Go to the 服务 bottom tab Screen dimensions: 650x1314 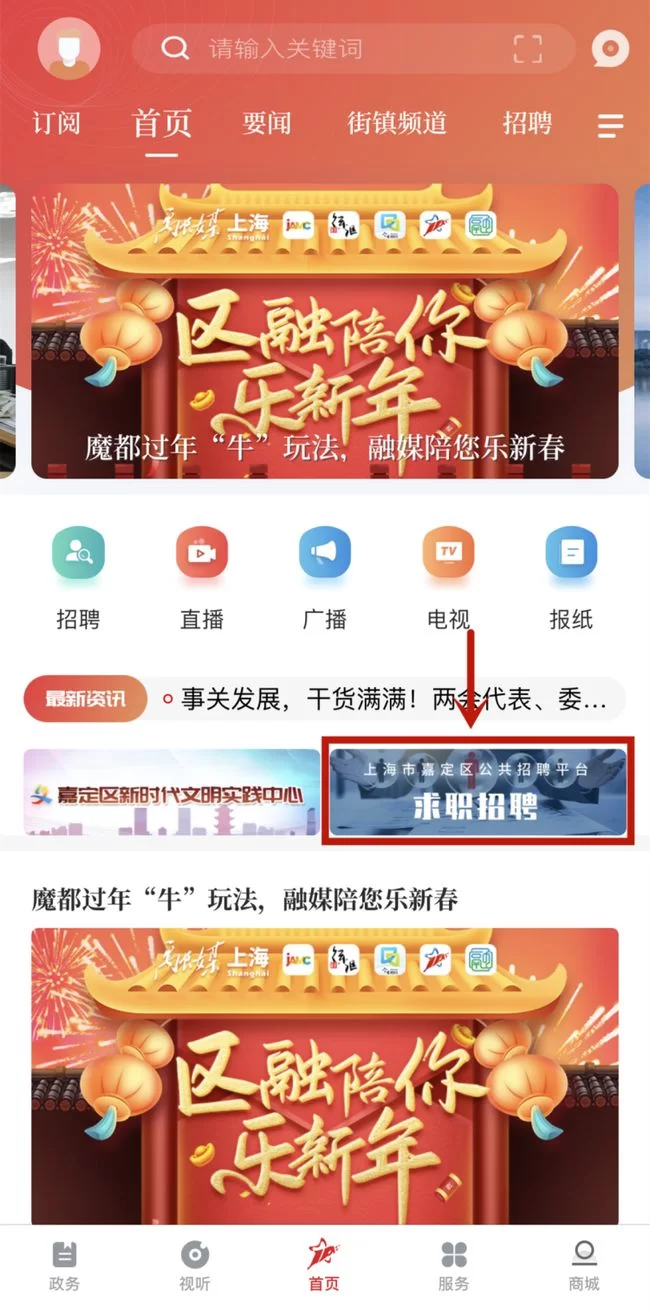[x=453, y=1266]
